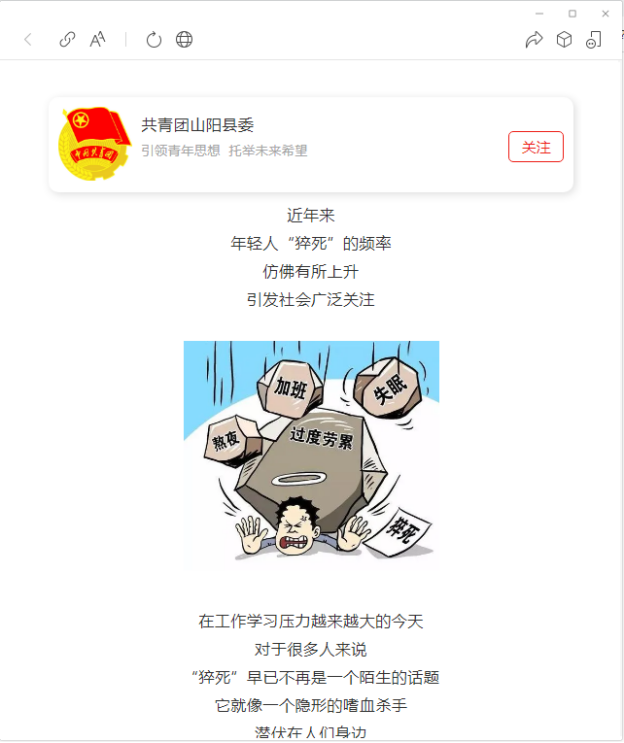Copy the article link
The image size is (624, 743).
[x=67, y=40]
